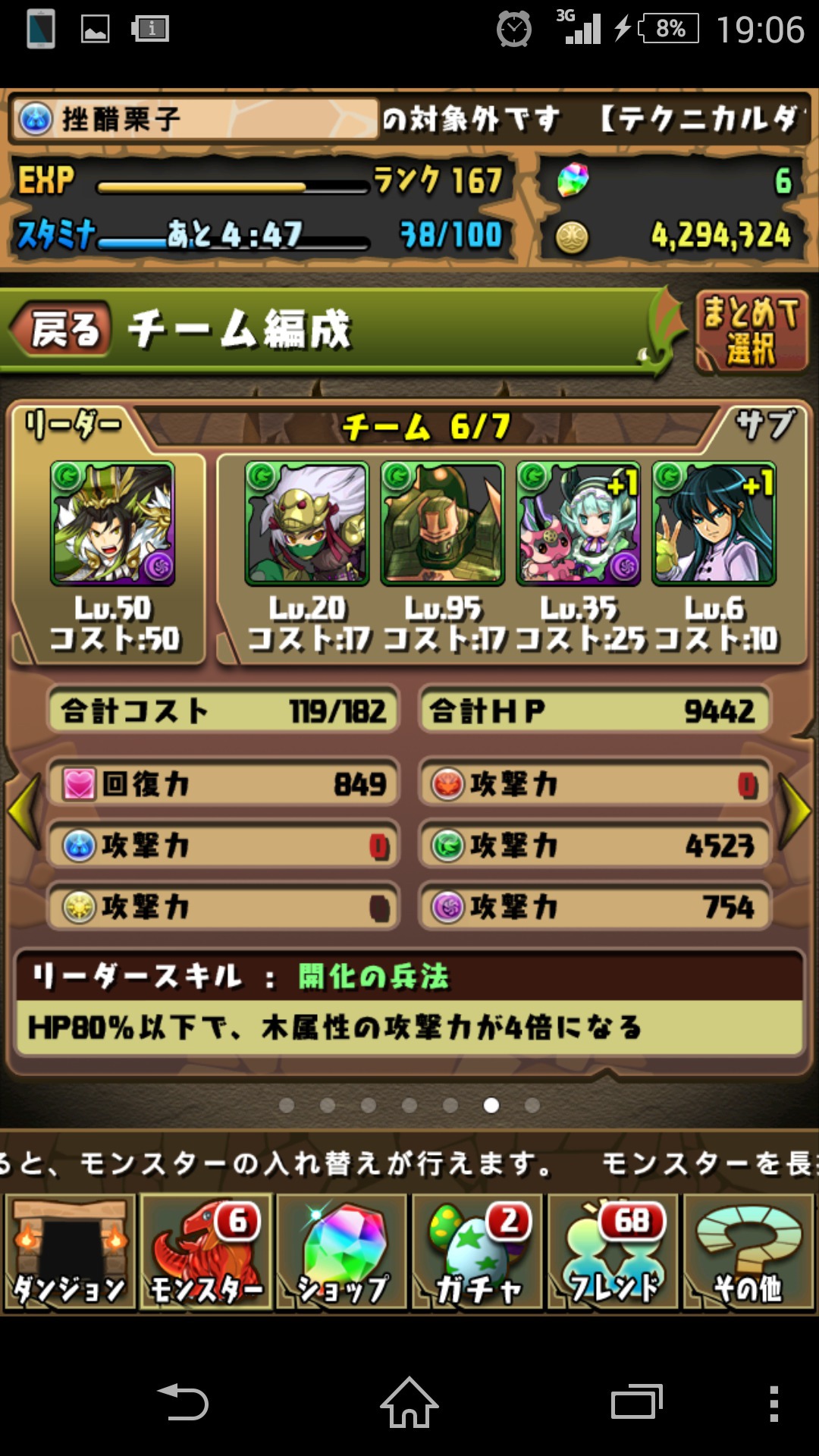This screenshot has width=819, height=1456.
Task: Open the その他 tab
Action: point(749,1253)
